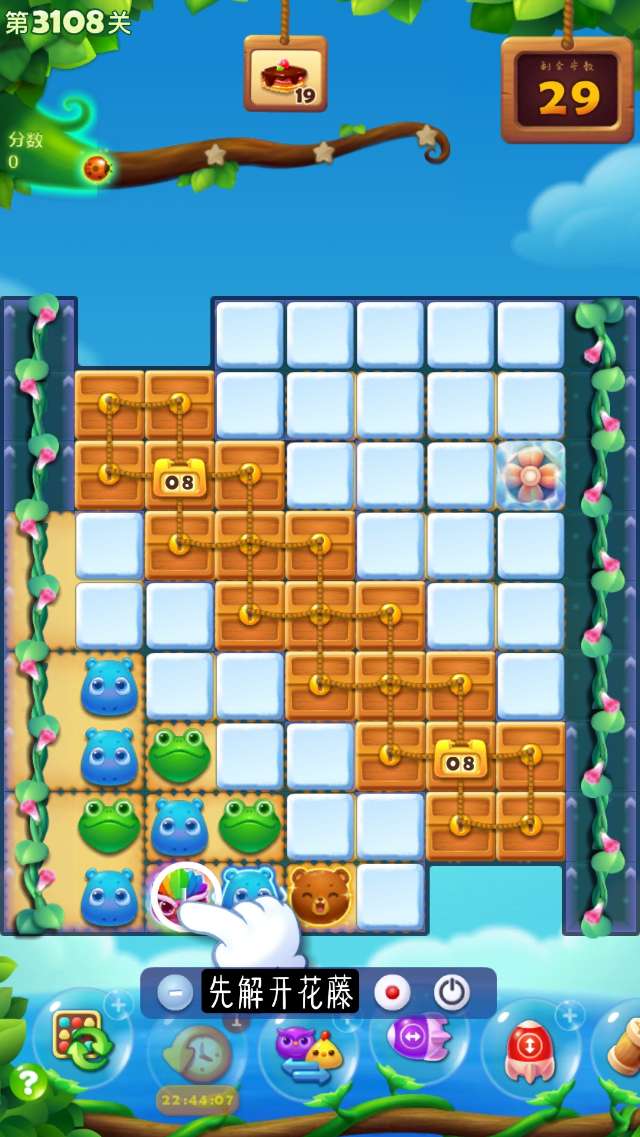Viewport: 640px width, 1137px height.
Task: Select the horizontal rocket booster
Action: pos(417,1036)
